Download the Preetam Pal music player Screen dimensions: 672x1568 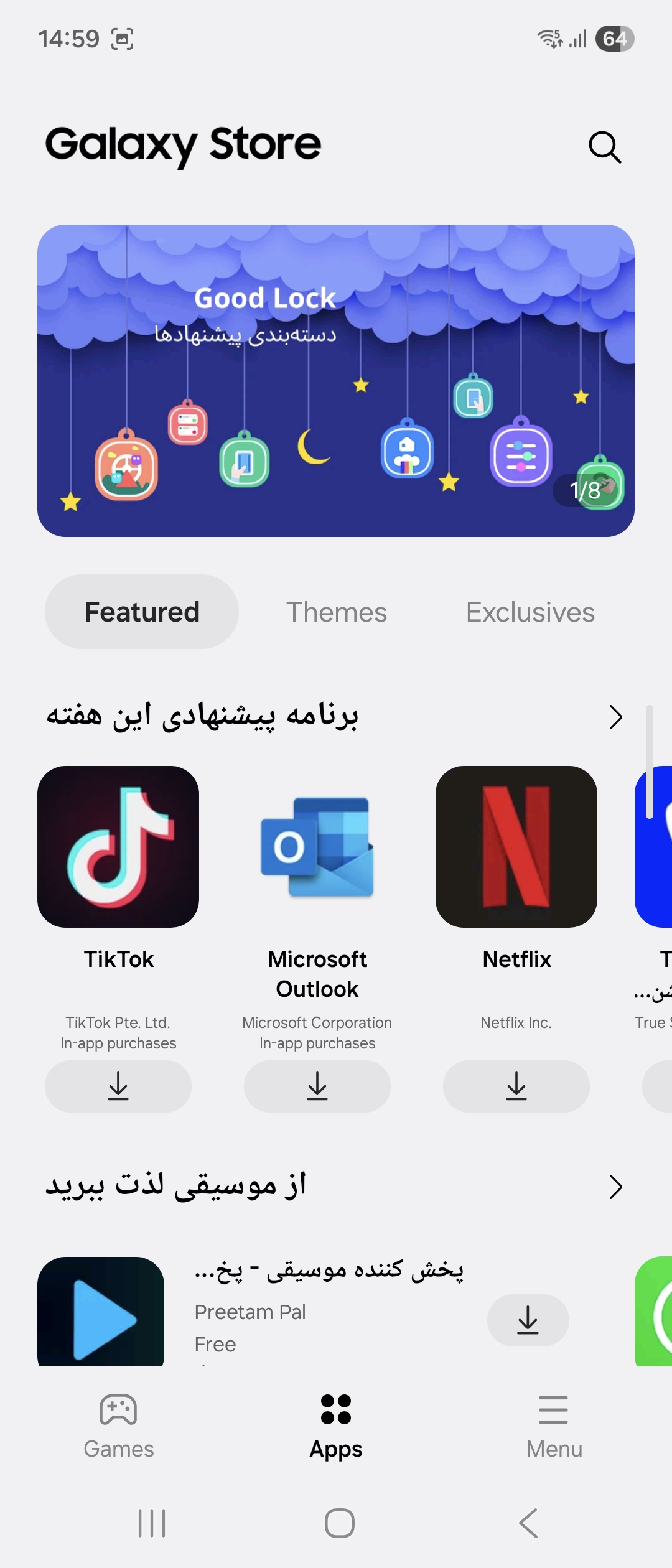pyautogui.click(x=528, y=1320)
